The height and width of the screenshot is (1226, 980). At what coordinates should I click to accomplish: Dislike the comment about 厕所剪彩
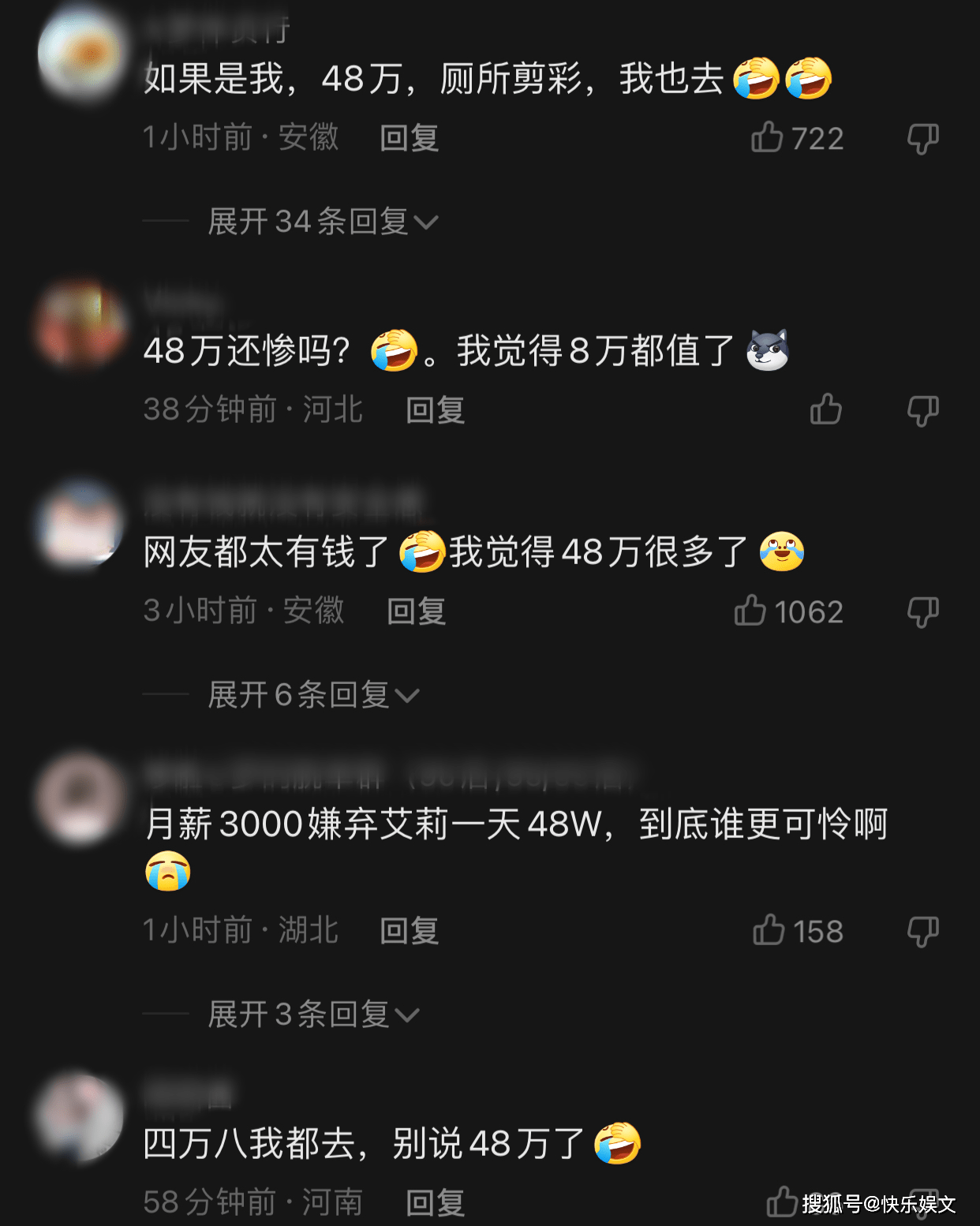(x=922, y=139)
